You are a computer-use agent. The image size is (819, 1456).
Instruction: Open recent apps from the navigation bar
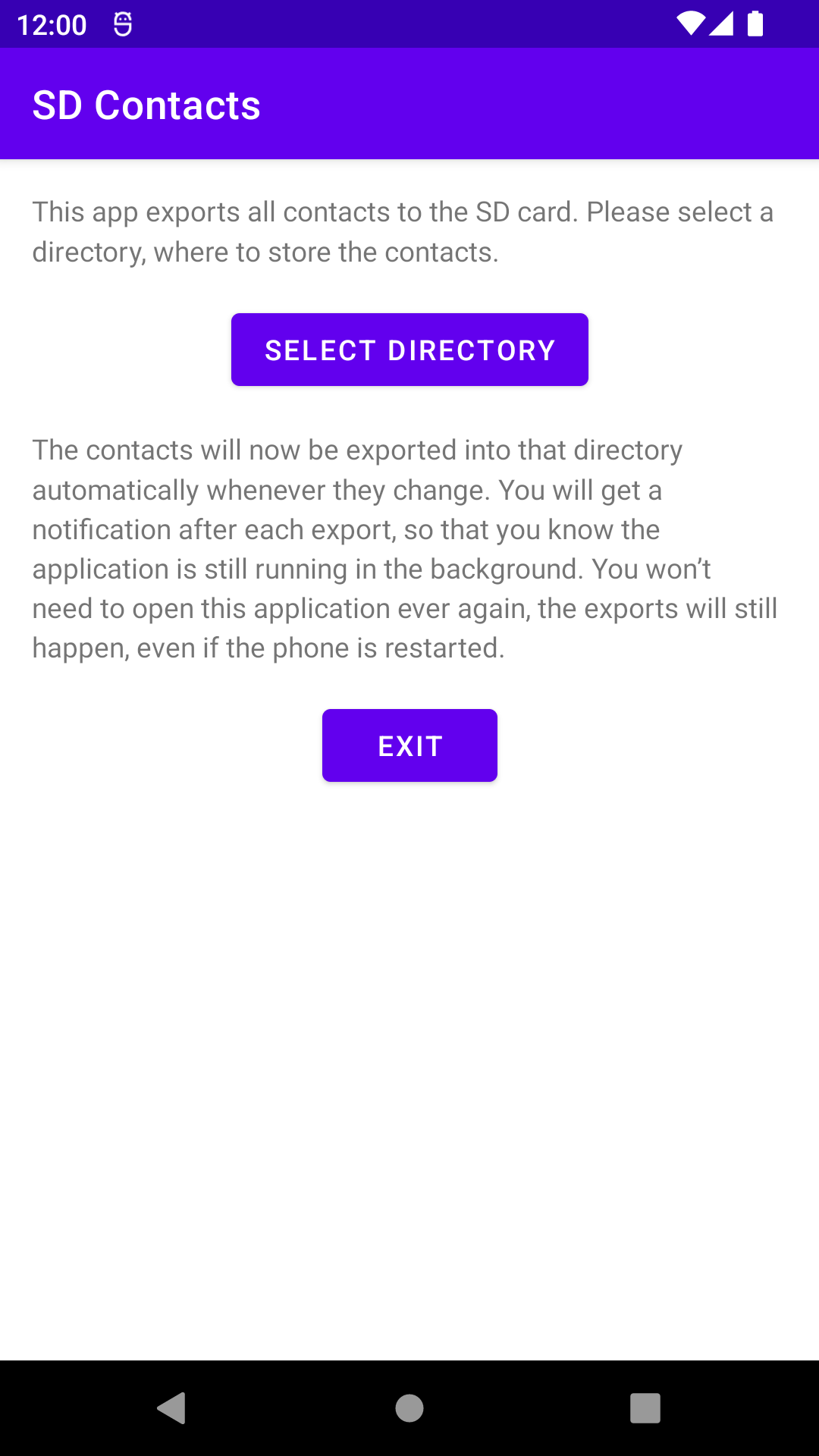pyautogui.click(x=645, y=1408)
